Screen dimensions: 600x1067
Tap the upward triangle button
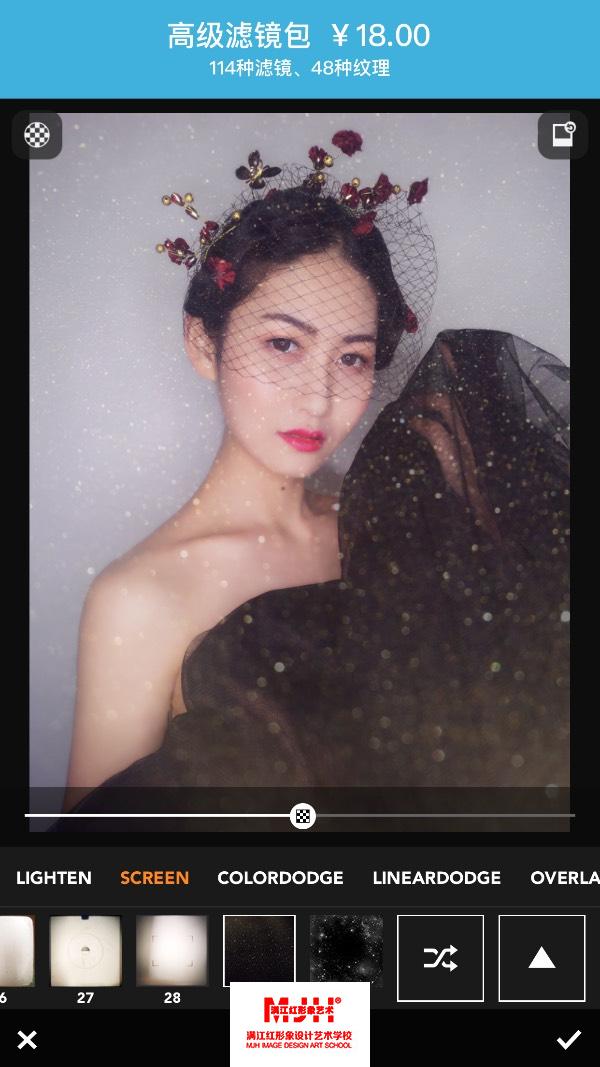541,958
